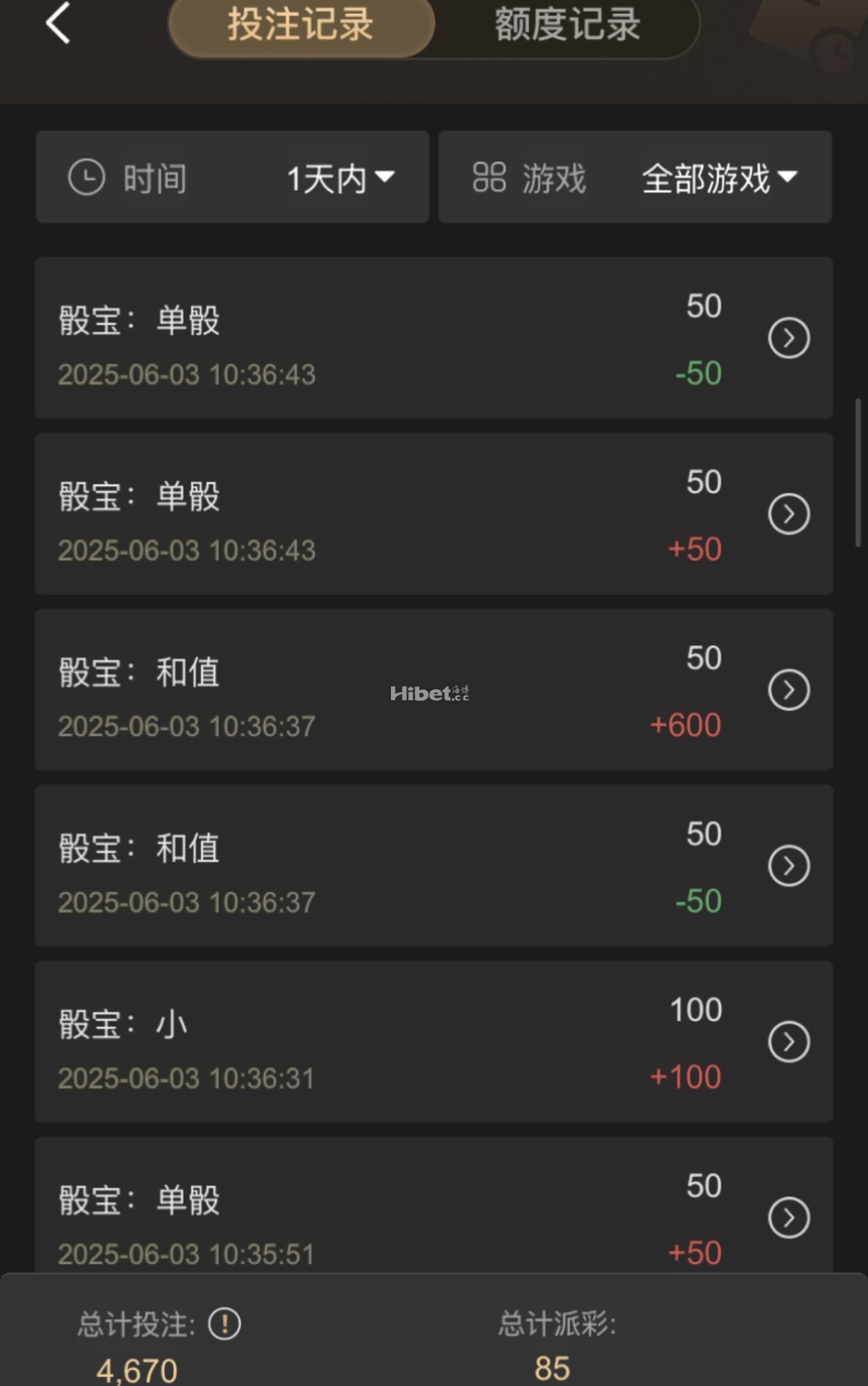Viewport: 868px width, 1386px height.
Task: View the 10:36:43 单骰 record with +50
Action: [788, 514]
